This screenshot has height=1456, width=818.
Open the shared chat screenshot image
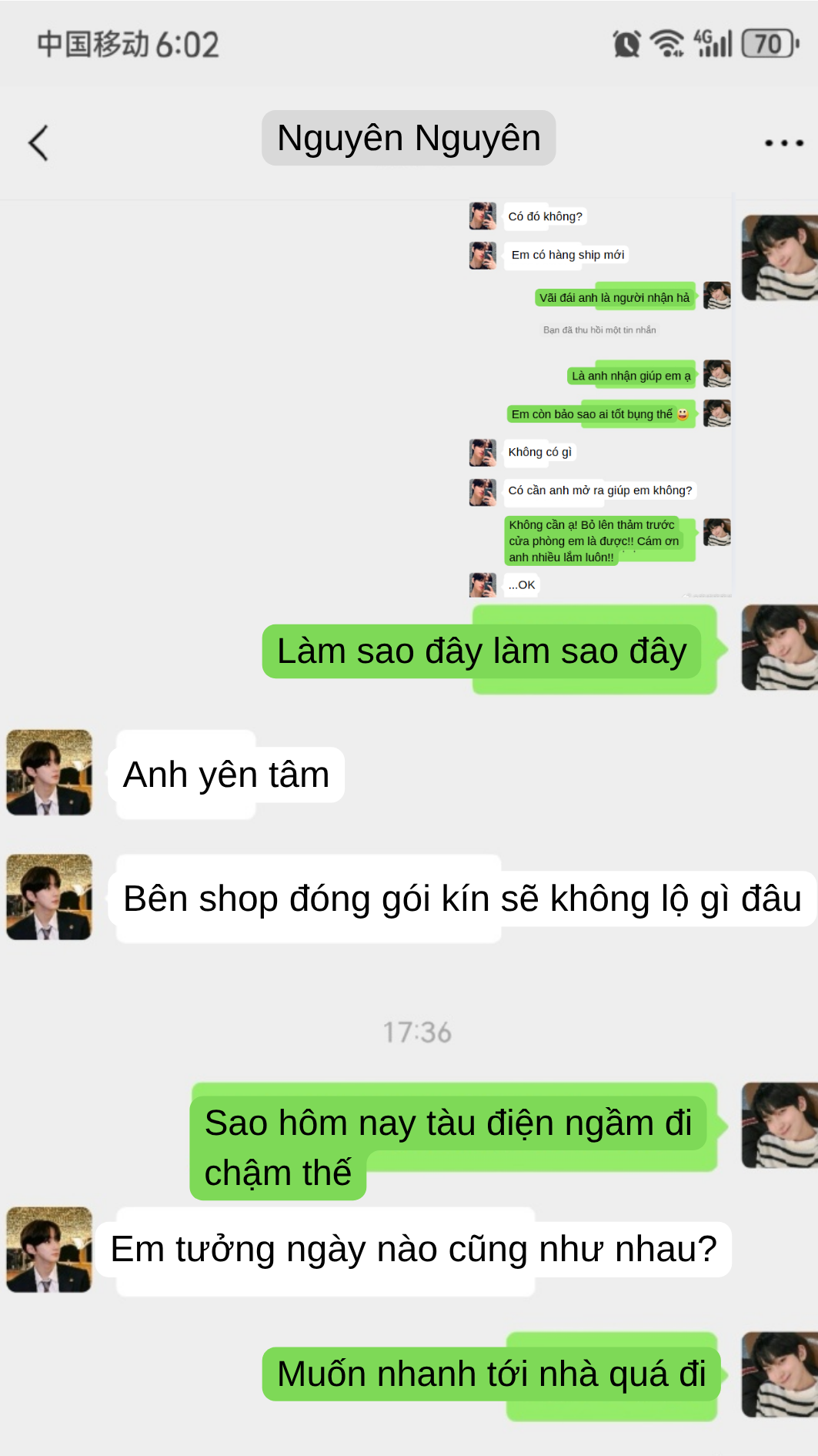(600, 397)
